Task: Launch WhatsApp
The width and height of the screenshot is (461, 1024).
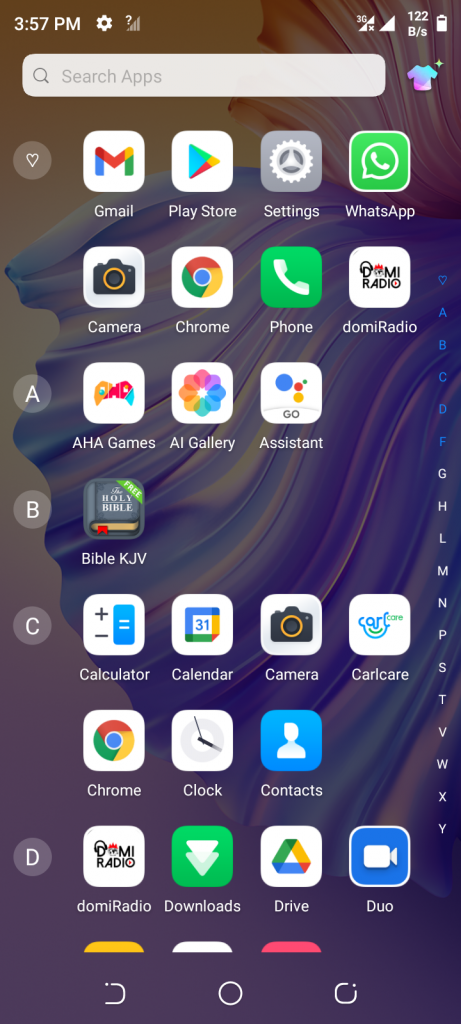Action: [x=380, y=161]
